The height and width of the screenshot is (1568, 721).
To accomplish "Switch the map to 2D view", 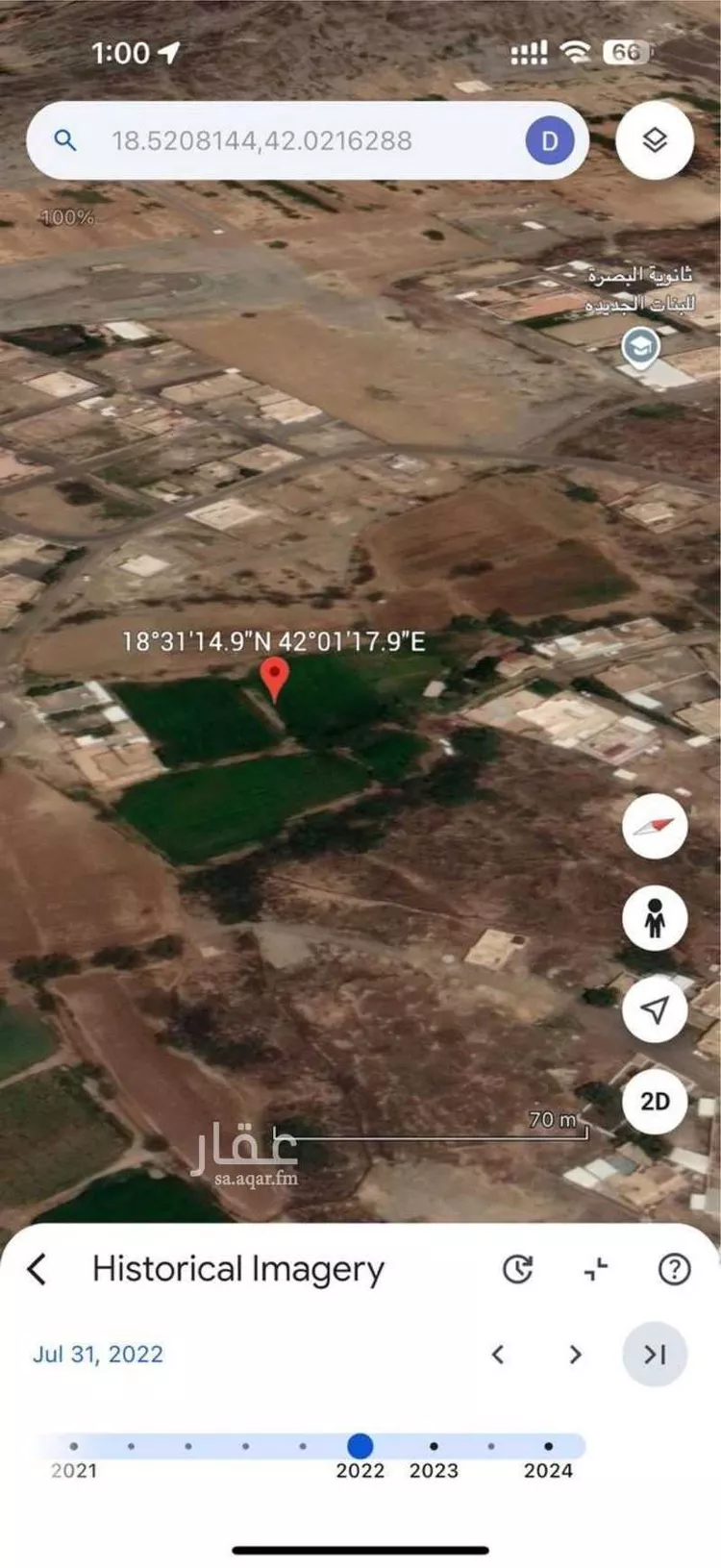I will point(655,1101).
